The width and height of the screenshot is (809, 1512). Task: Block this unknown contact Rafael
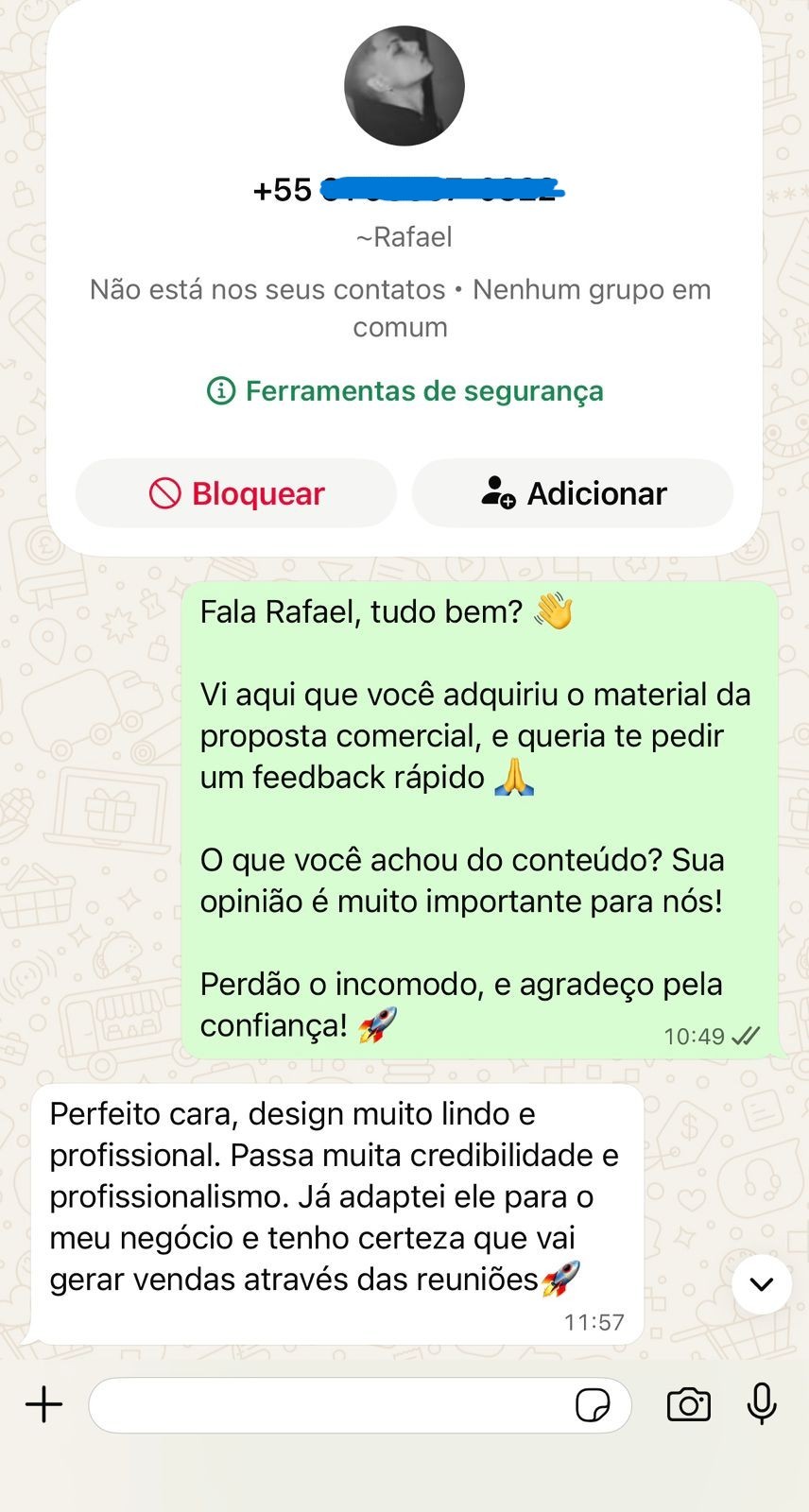tap(236, 493)
